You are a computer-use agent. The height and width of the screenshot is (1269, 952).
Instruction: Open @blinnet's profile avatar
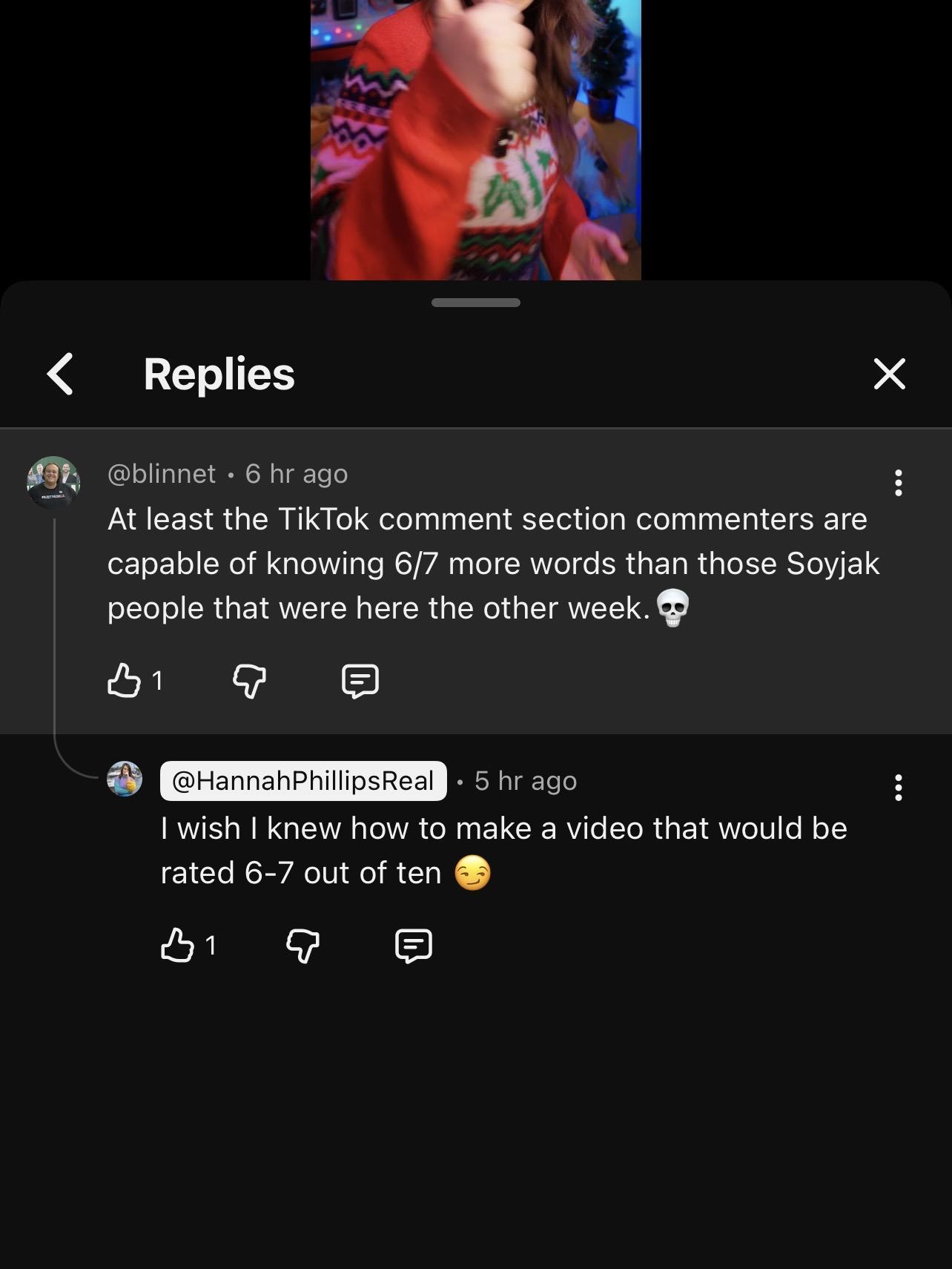[x=53, y=482]
